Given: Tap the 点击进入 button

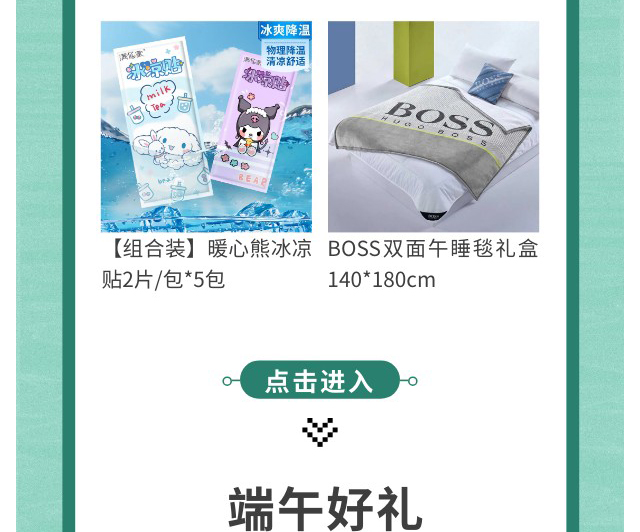Looking at the screenshot, I should pyautogui.click(x=320, y=381).
